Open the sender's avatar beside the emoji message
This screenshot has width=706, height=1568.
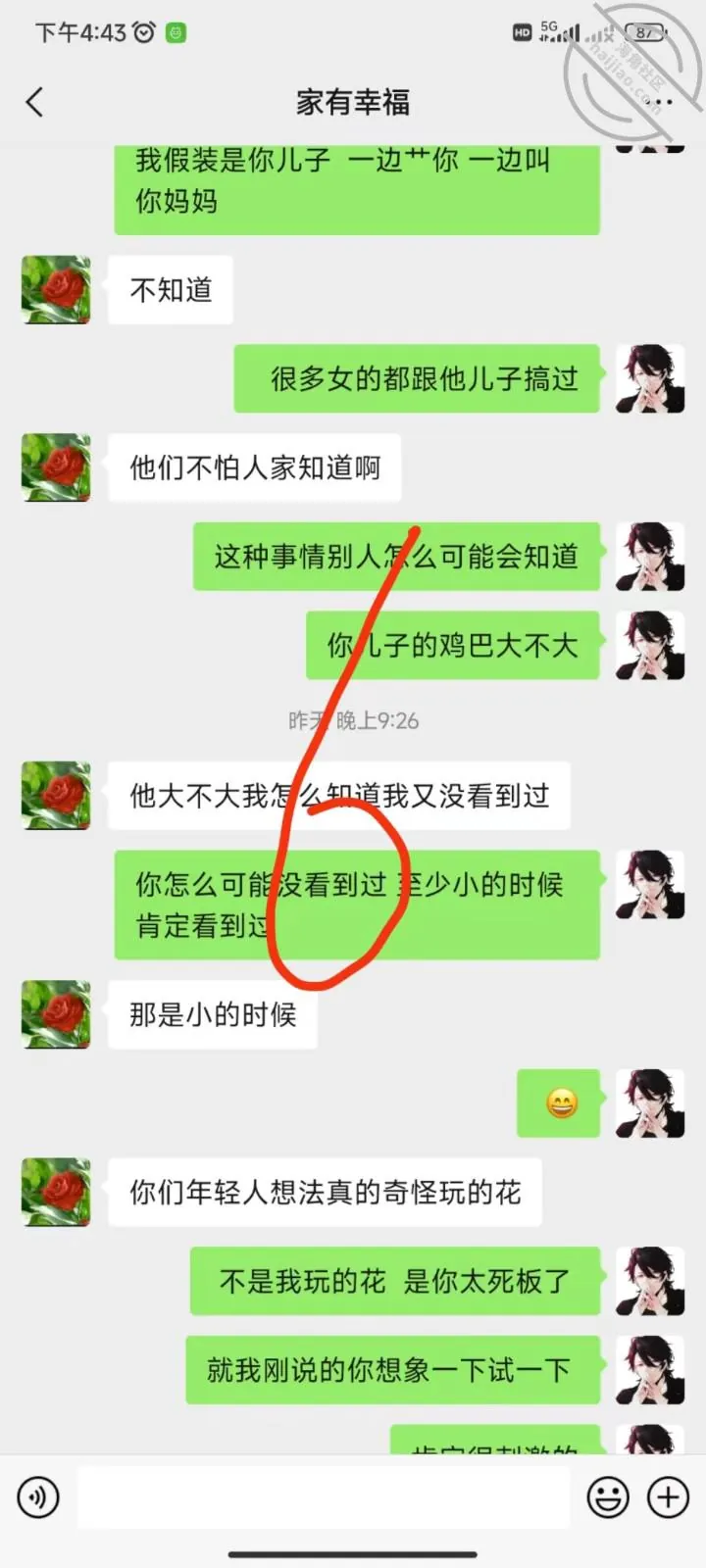pos(650,1103)
